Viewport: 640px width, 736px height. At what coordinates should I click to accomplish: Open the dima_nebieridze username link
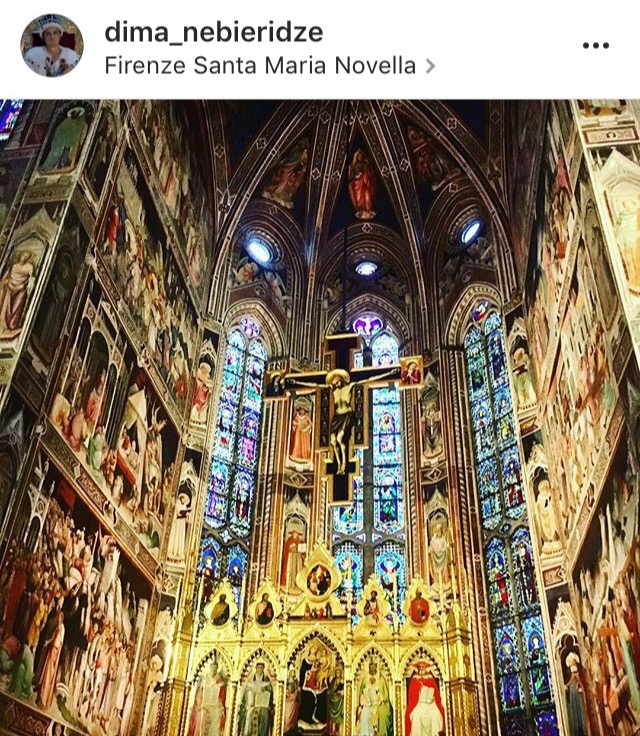(213, 31)
